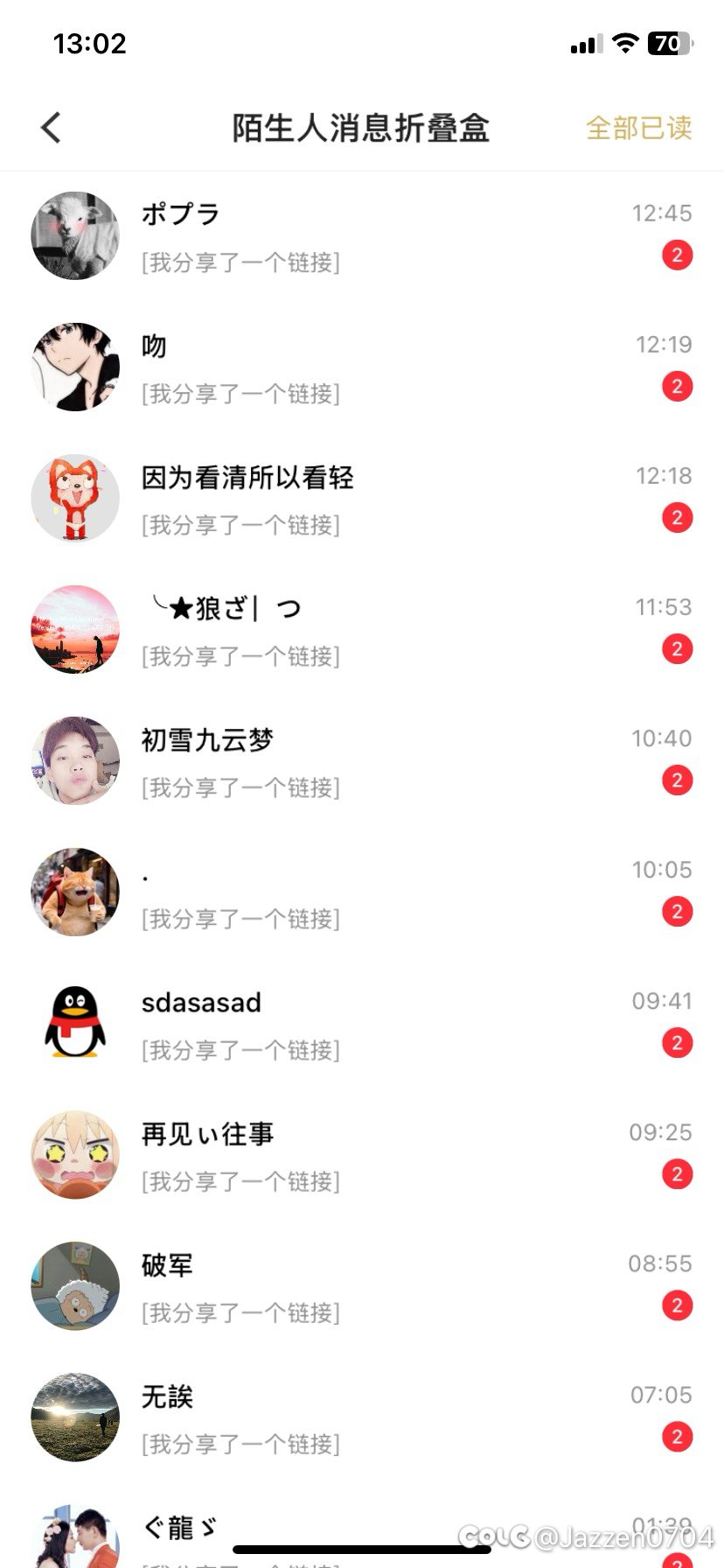Open the 10:05 chat with the cat avatar
Screen dimensions: 724x1568
362,892
